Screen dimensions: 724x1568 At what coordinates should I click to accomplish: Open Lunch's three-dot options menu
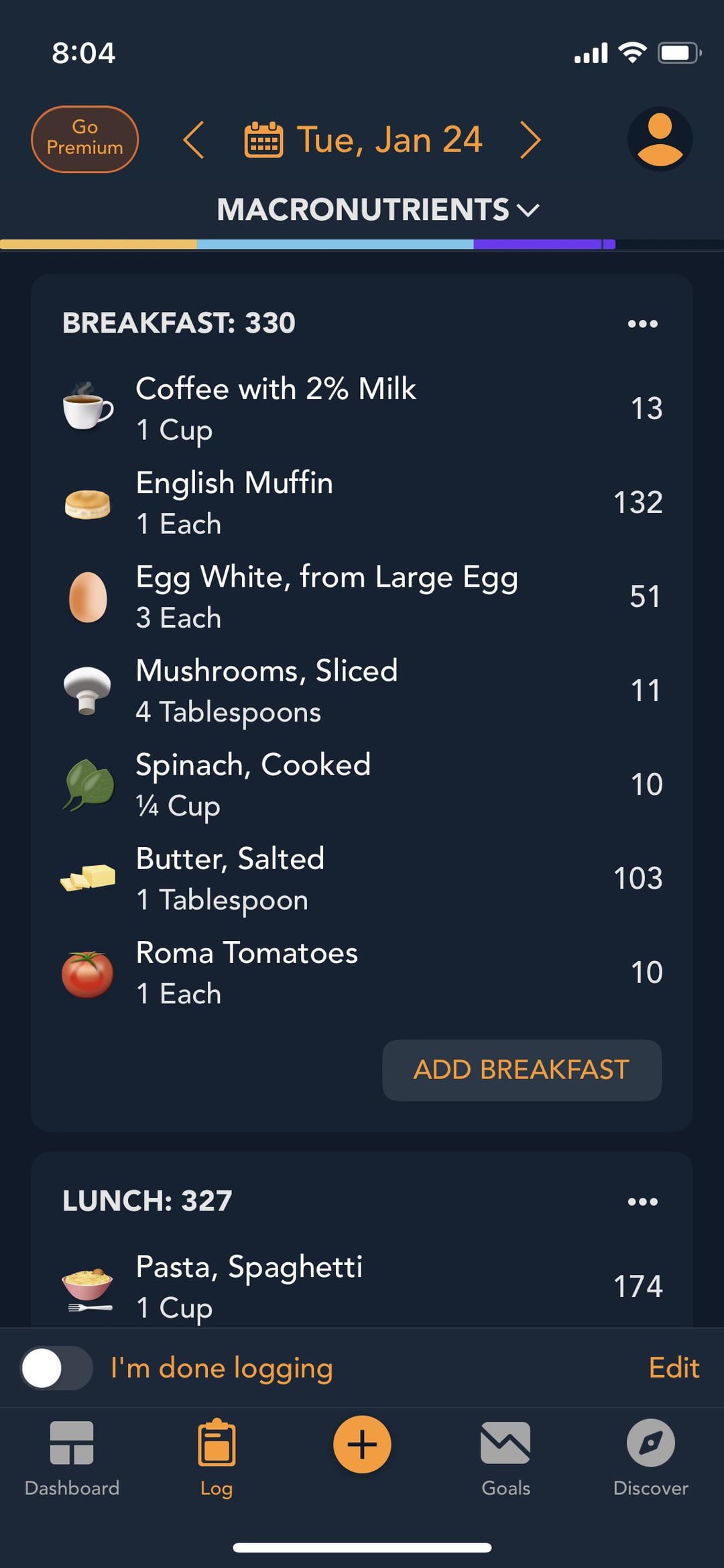tap(642, 1202)
